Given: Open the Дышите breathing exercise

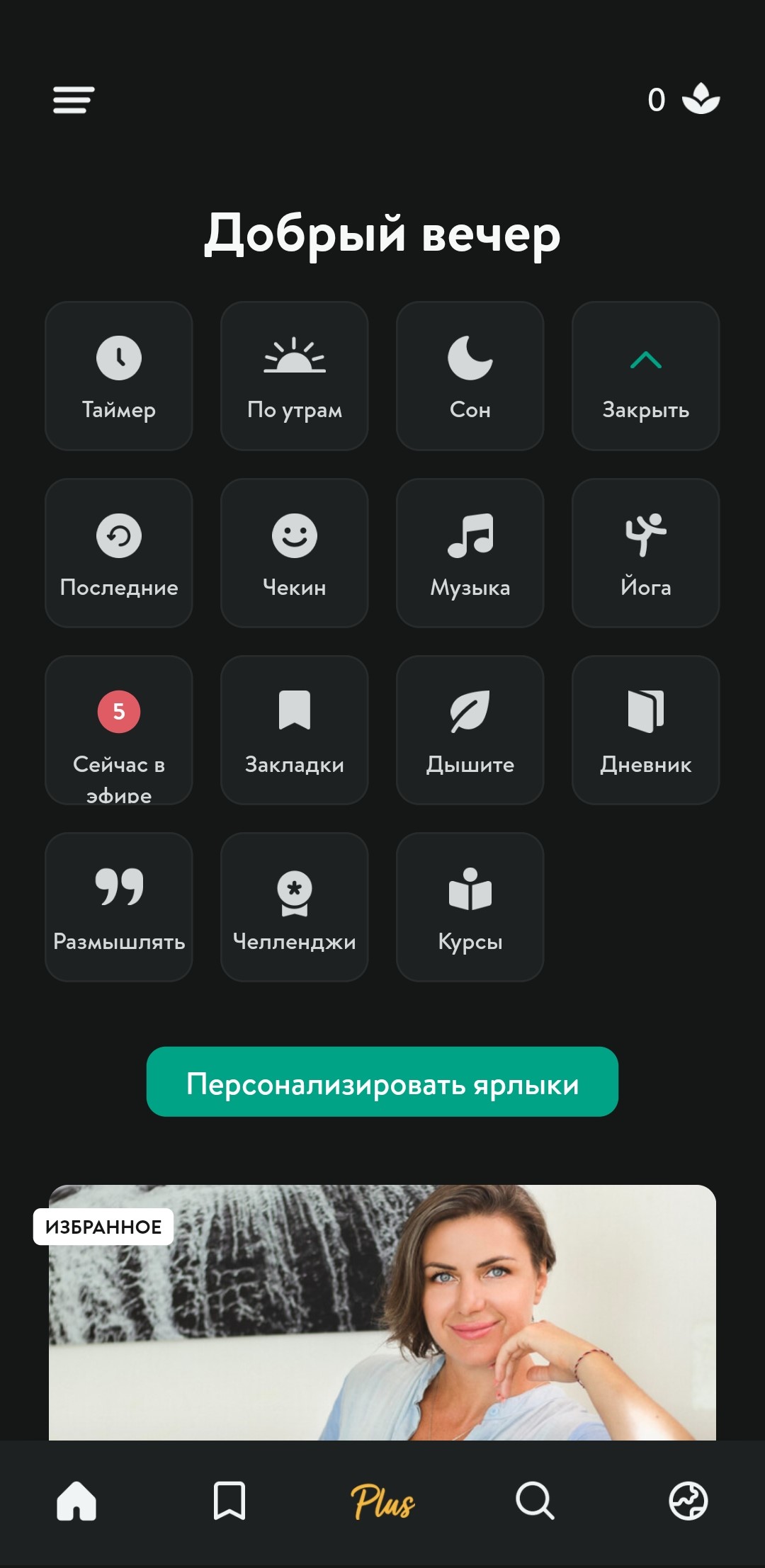Looking at the screenshot, I should point(470,730).
